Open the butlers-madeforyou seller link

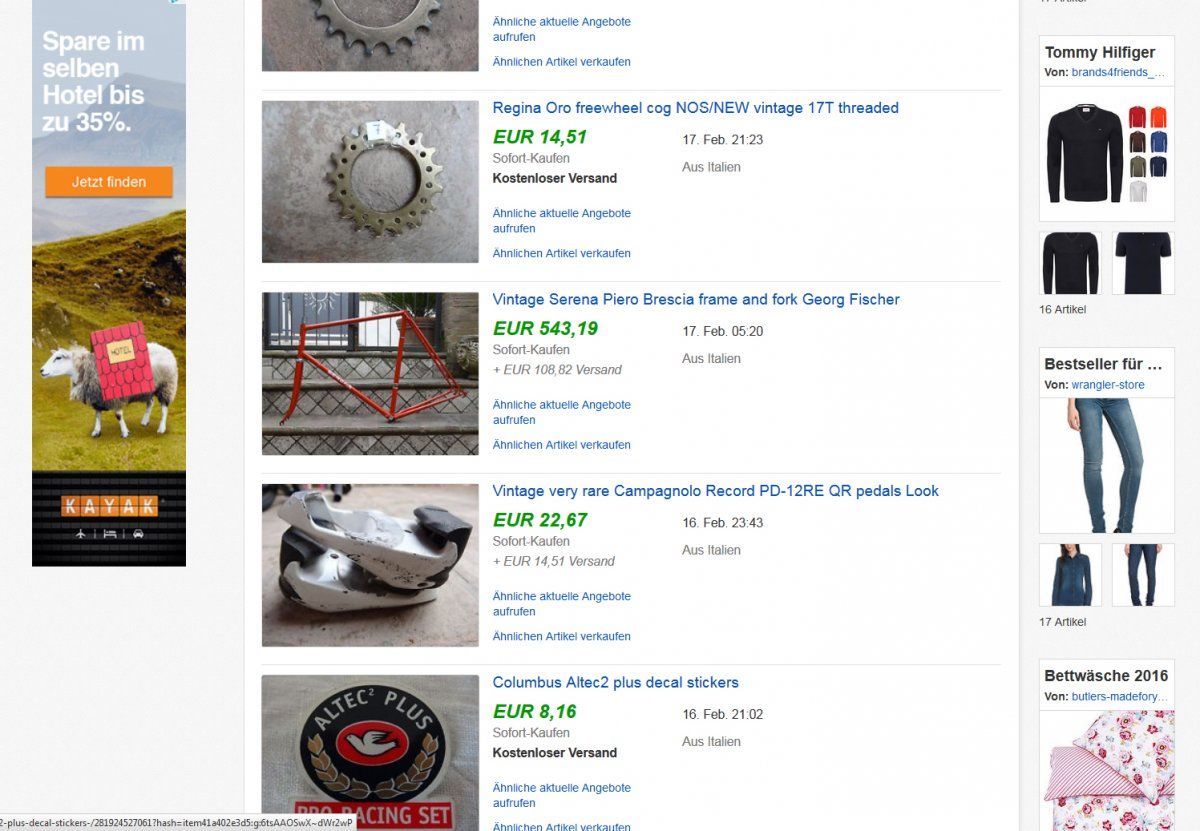[1117, 697]
